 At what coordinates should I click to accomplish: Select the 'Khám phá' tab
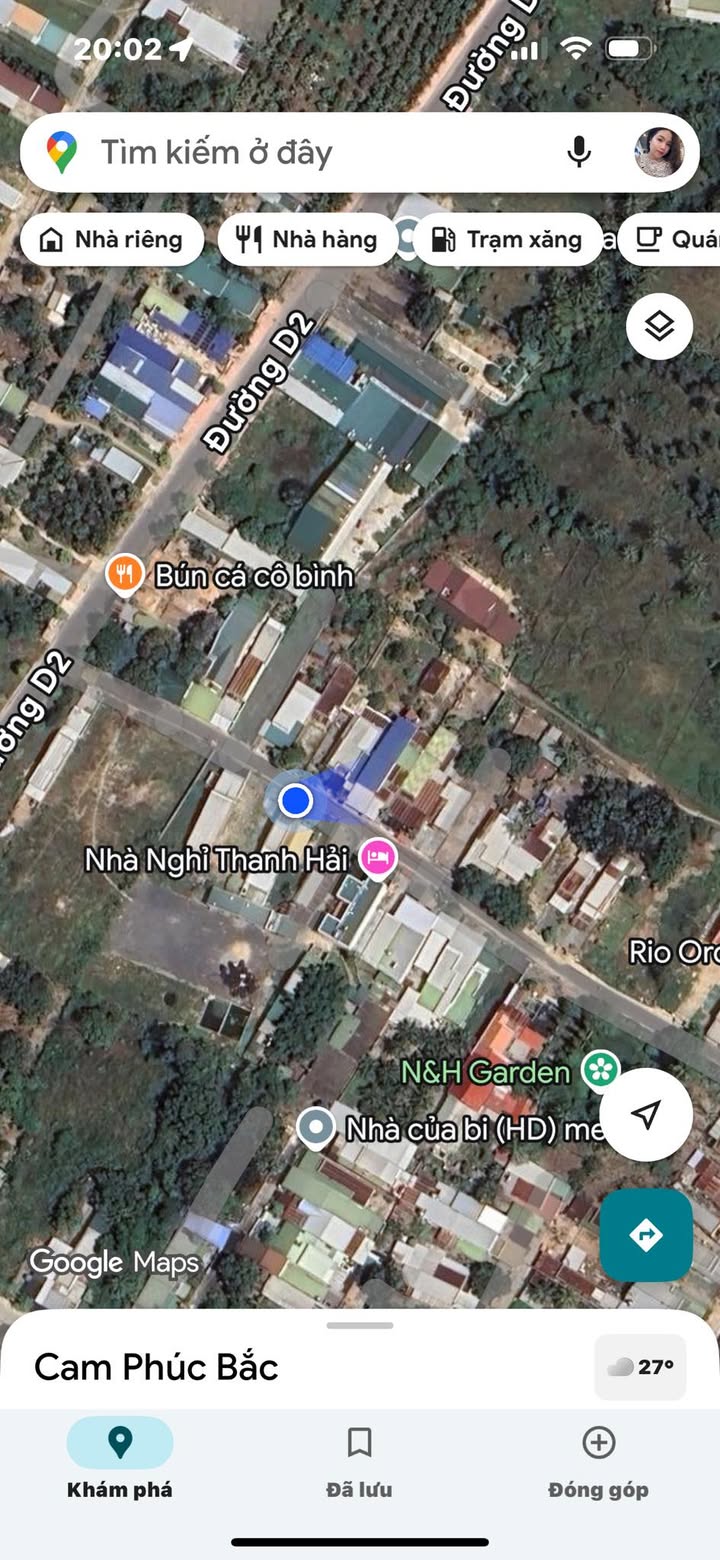(x=120, y=1460)
